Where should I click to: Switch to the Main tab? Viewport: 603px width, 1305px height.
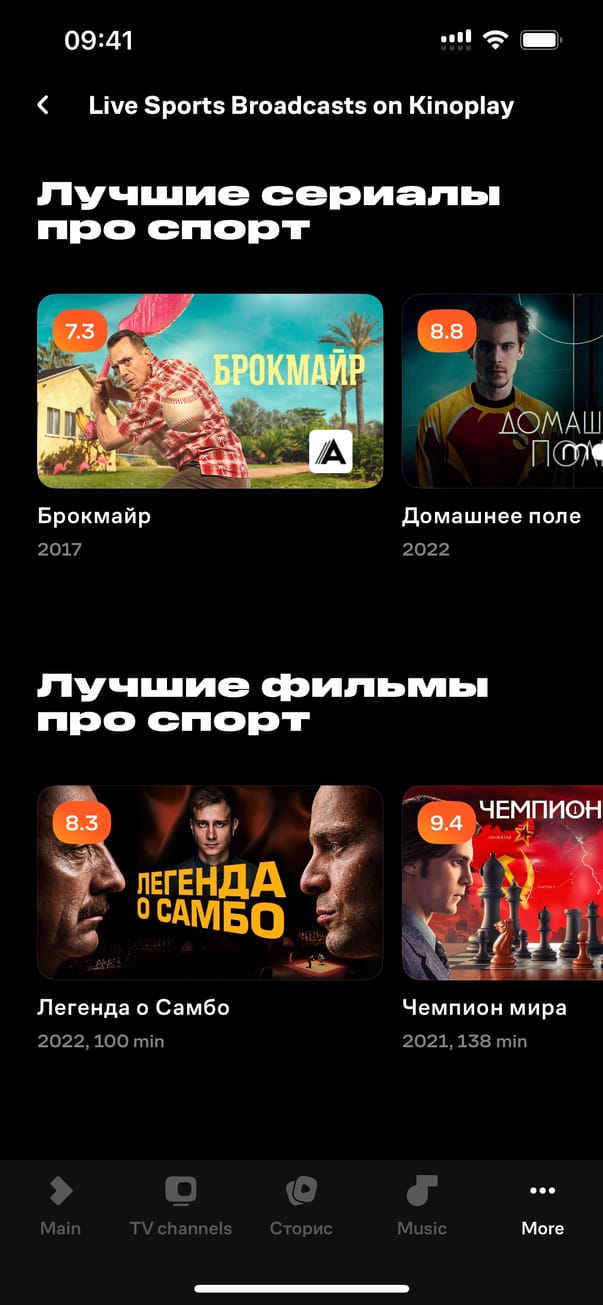[x=60, y=1206]
